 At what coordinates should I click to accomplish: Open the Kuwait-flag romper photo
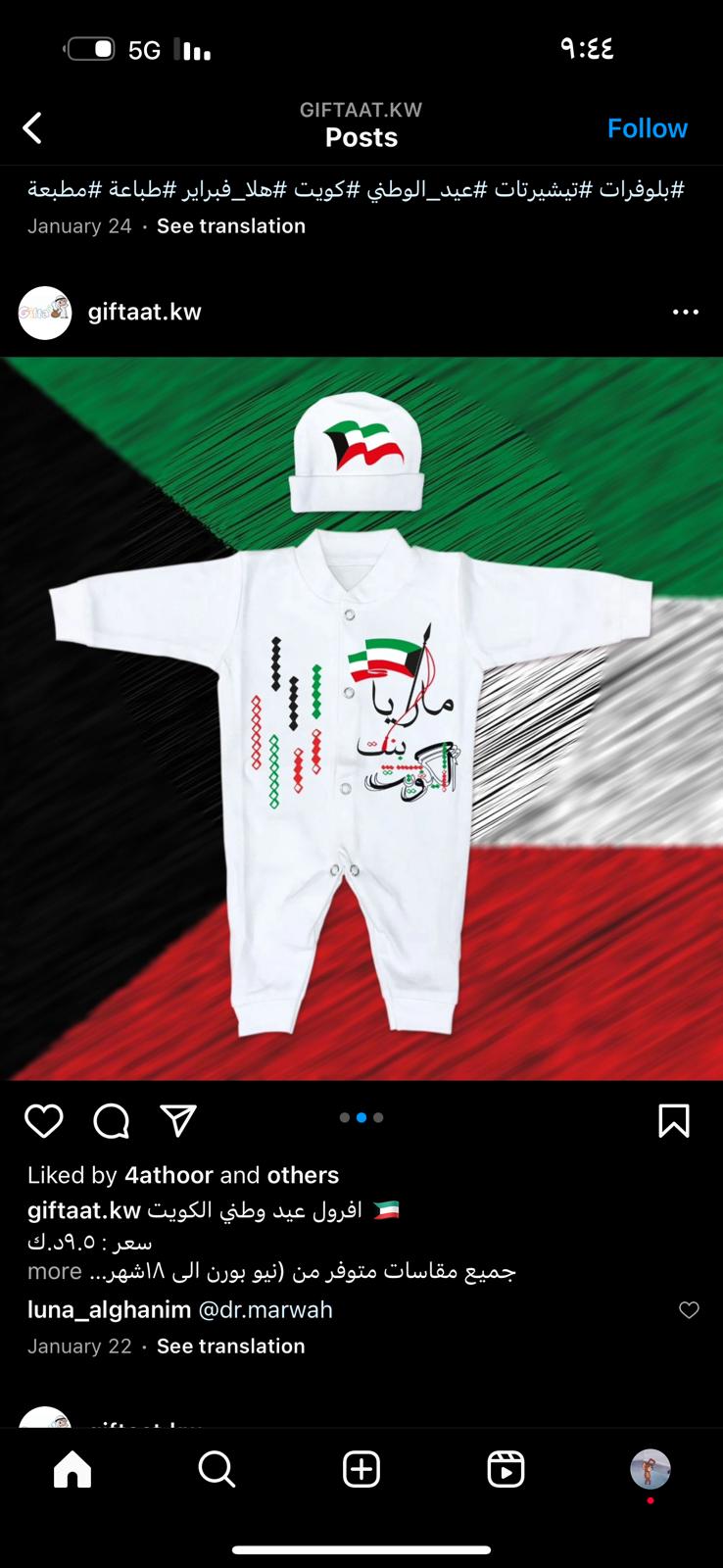coord(361,718)
